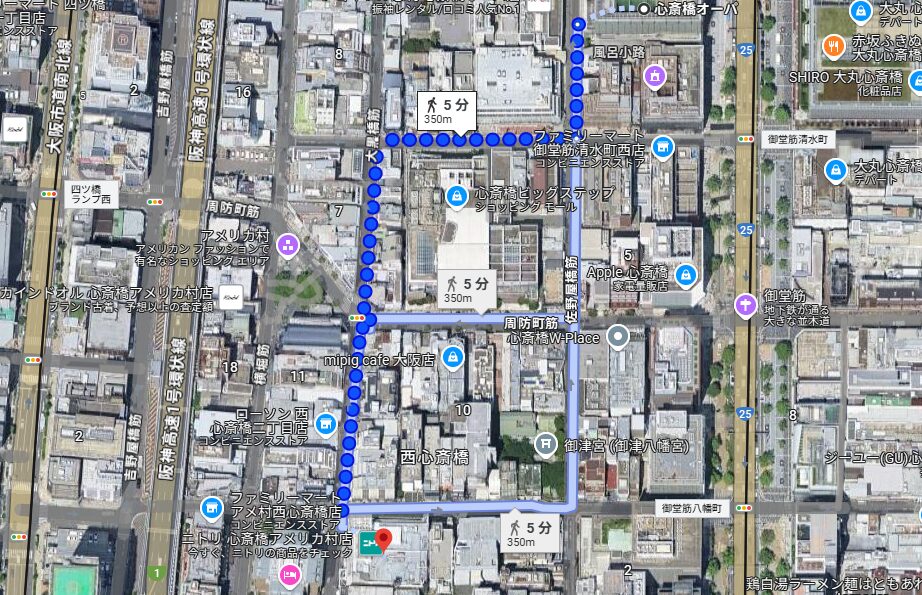922x595 pixels.
Task: Tap the 心斎橋W-Place location marker
Action: click(617, 339)
